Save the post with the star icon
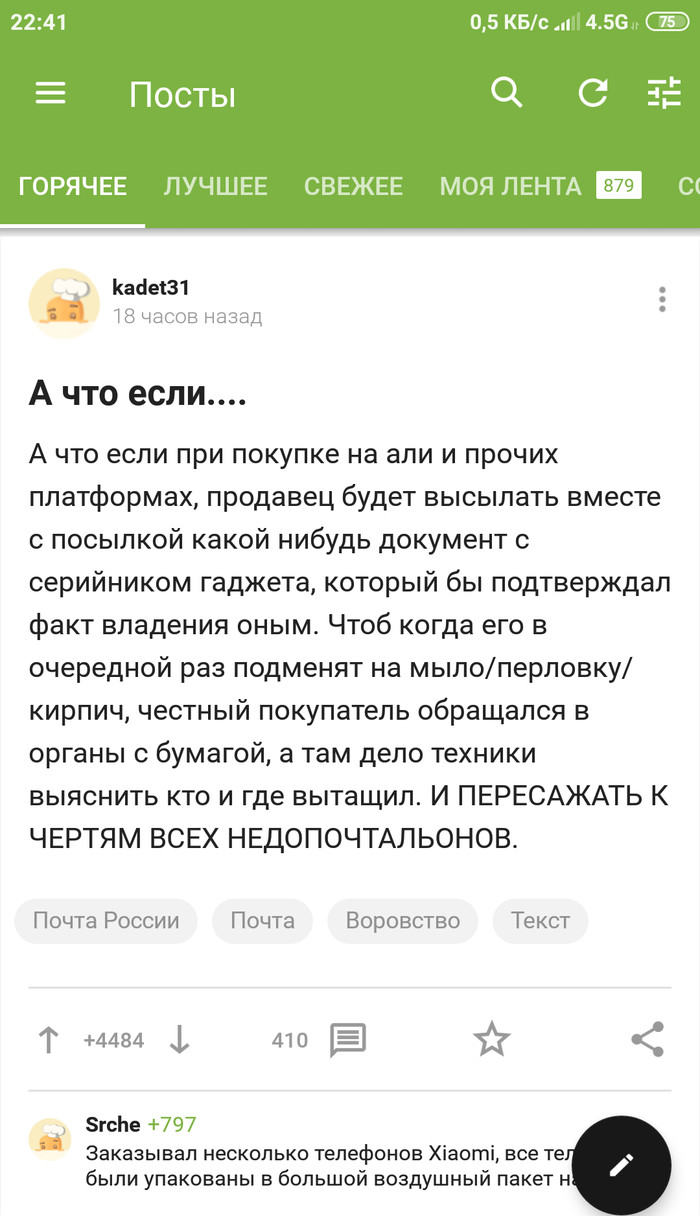Image resolution: width=700 pixels, height=1216 pixels. click(x=492, y=1040)
